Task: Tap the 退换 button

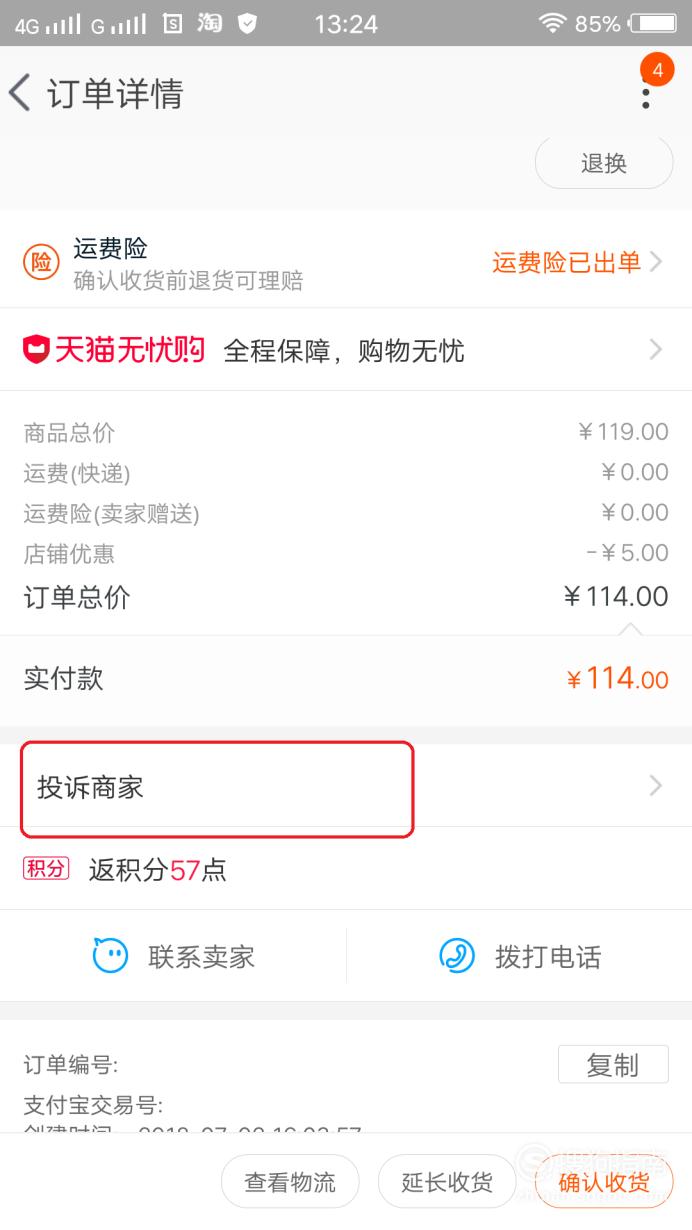Action: click(x=604, y=163)
